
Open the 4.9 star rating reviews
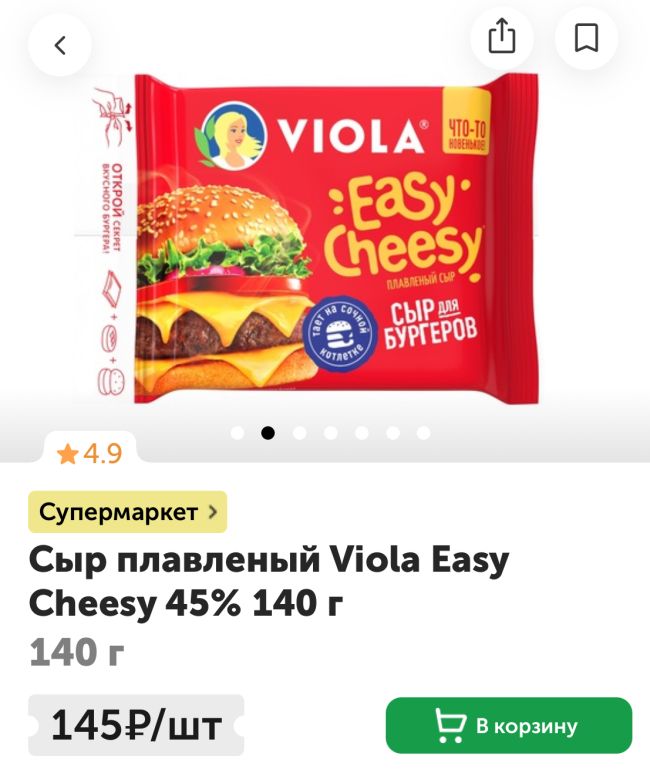point(90,454)
